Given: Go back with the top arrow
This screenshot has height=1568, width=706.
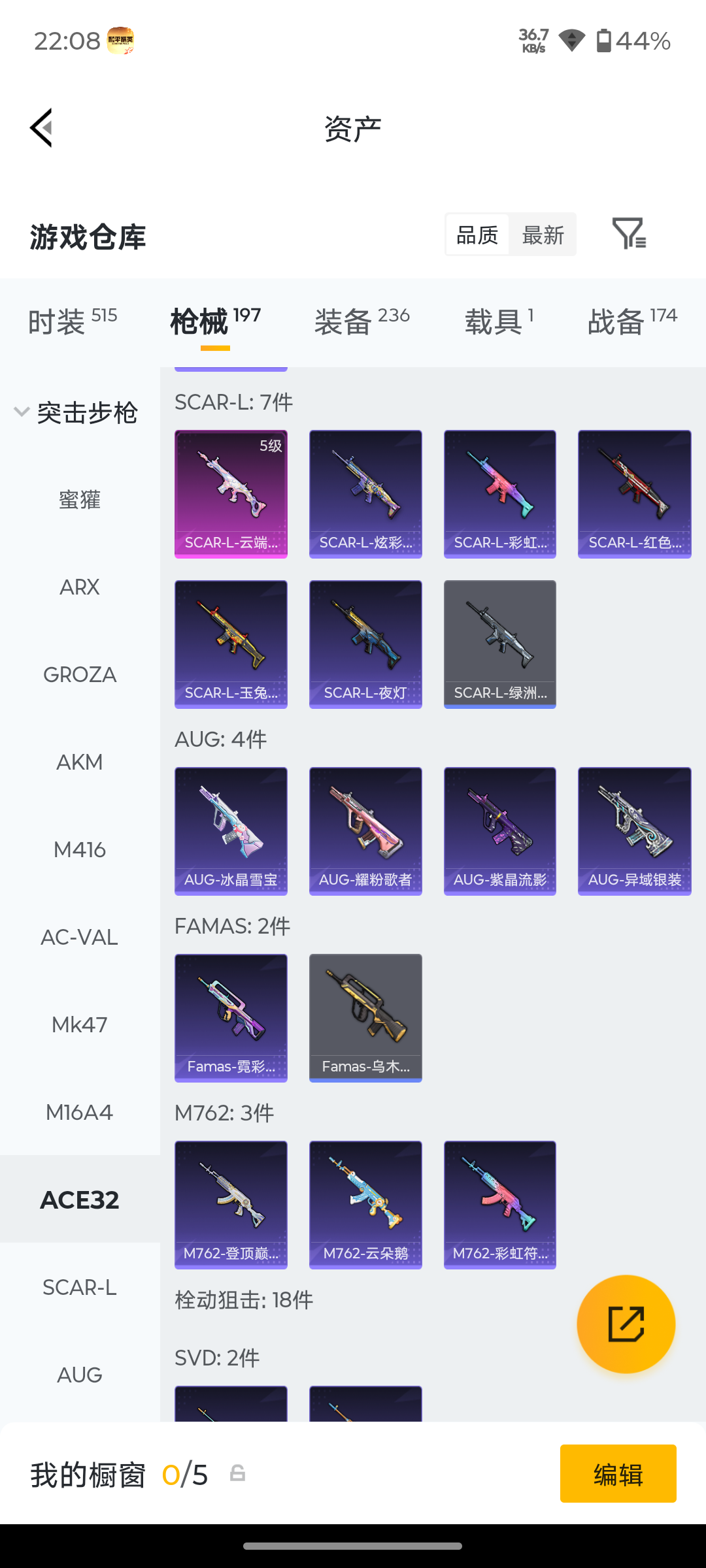Looking at the screenshot, I should pos(41,127).
